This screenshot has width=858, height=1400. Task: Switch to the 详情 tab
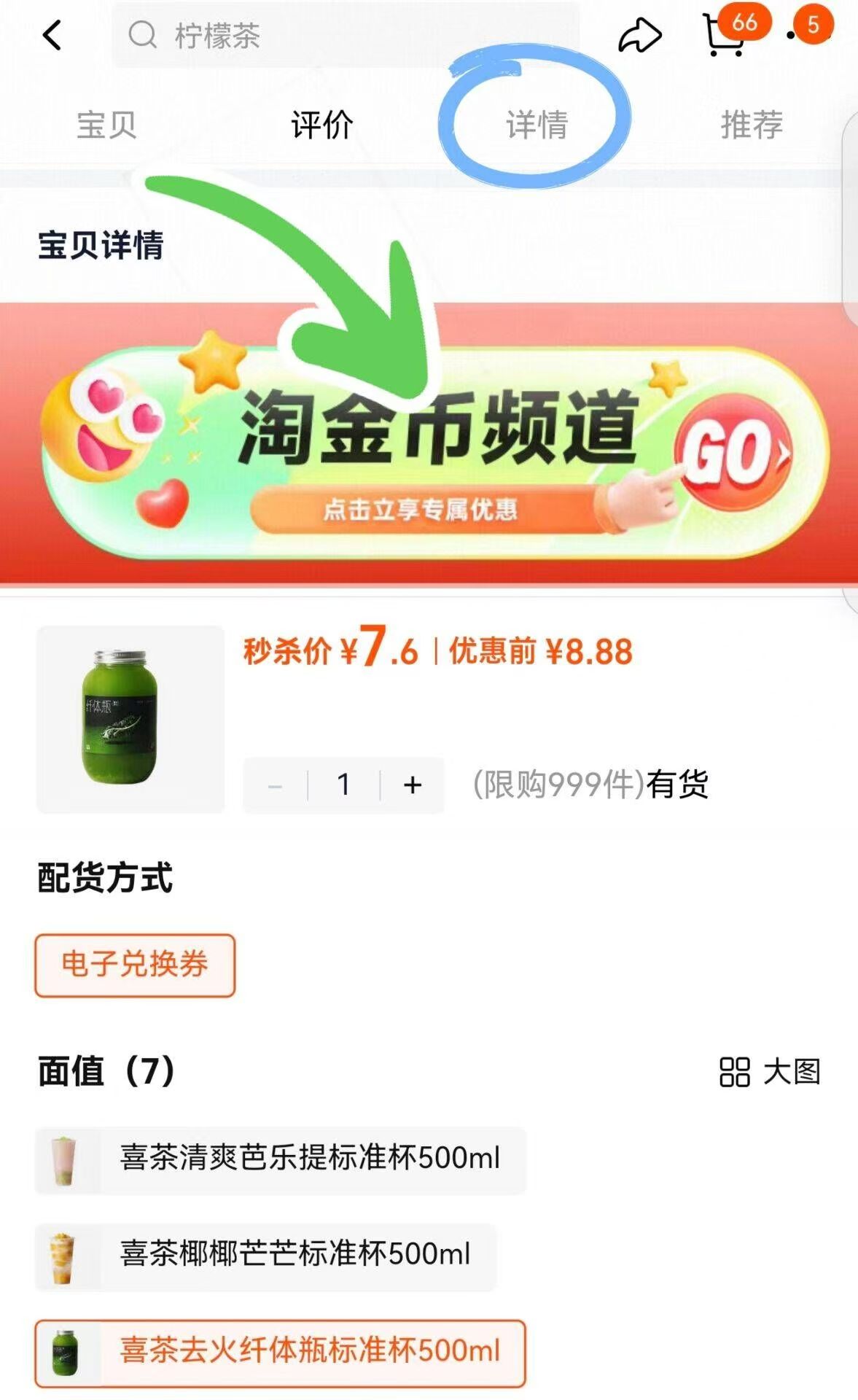coord(538,124)
